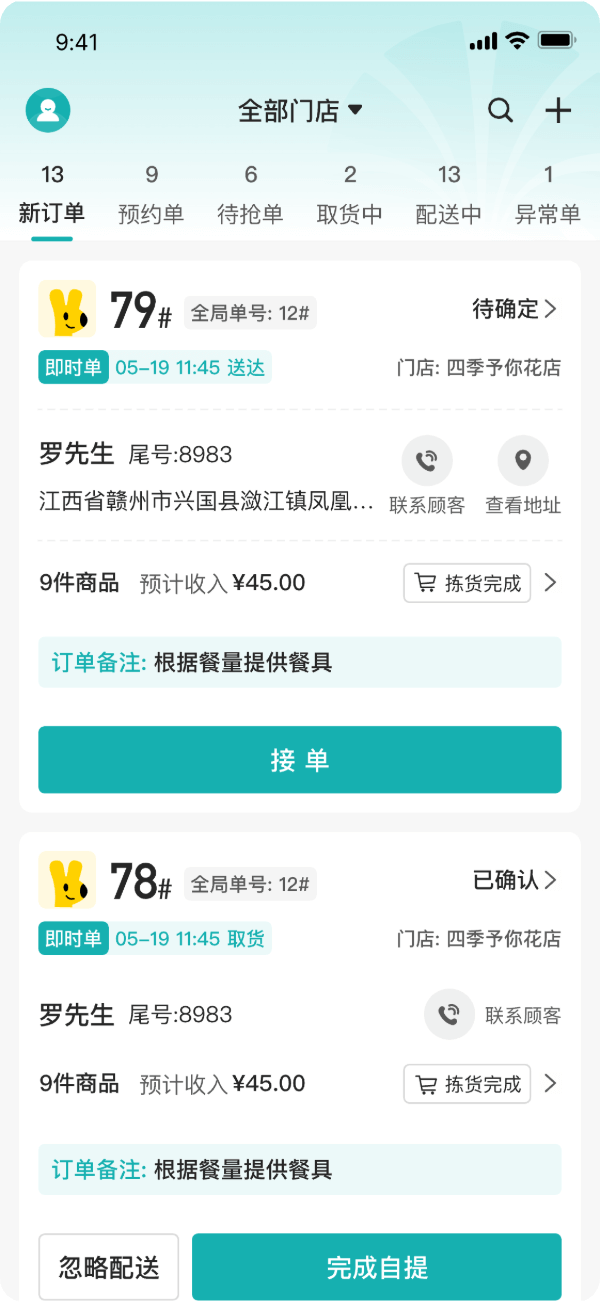This screenshot has height=1302, width=600.
Task: Switch to the 待抢单 tab
Action: [250, 195]
